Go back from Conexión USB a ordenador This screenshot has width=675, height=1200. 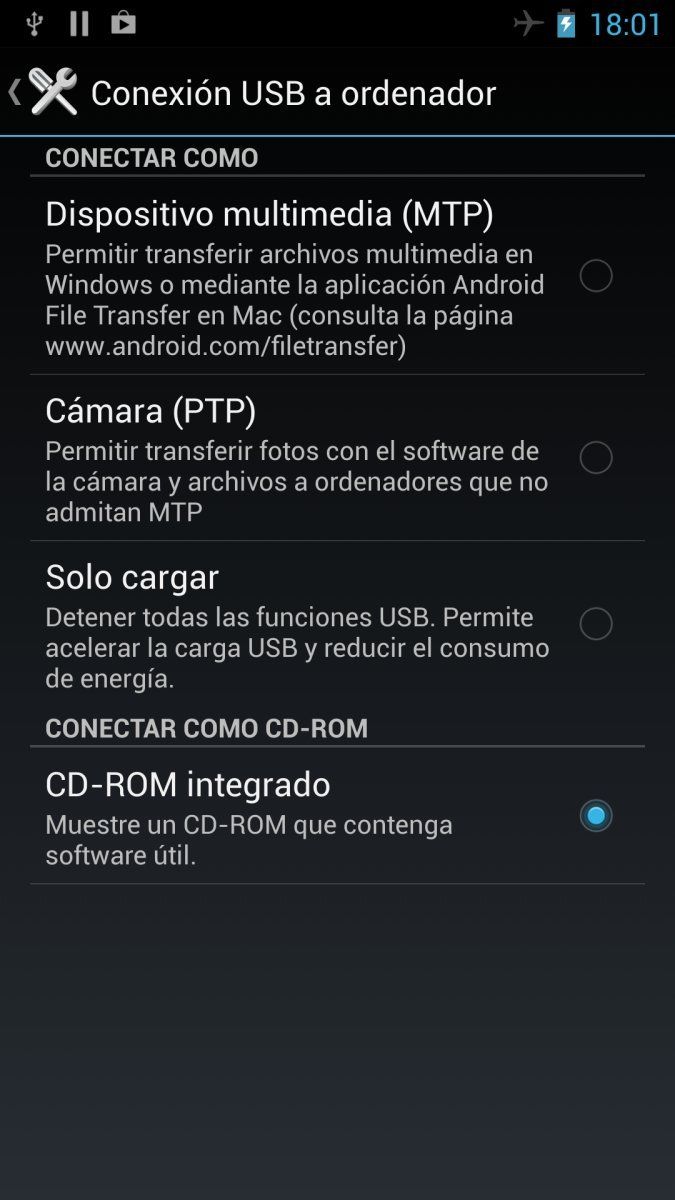[x=40, y=93]
